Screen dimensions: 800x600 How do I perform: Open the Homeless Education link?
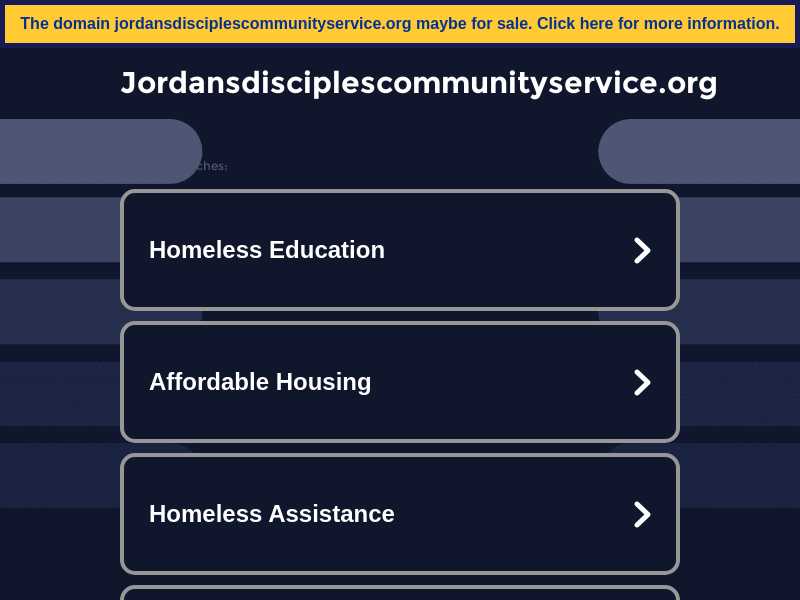pos(400,250)
